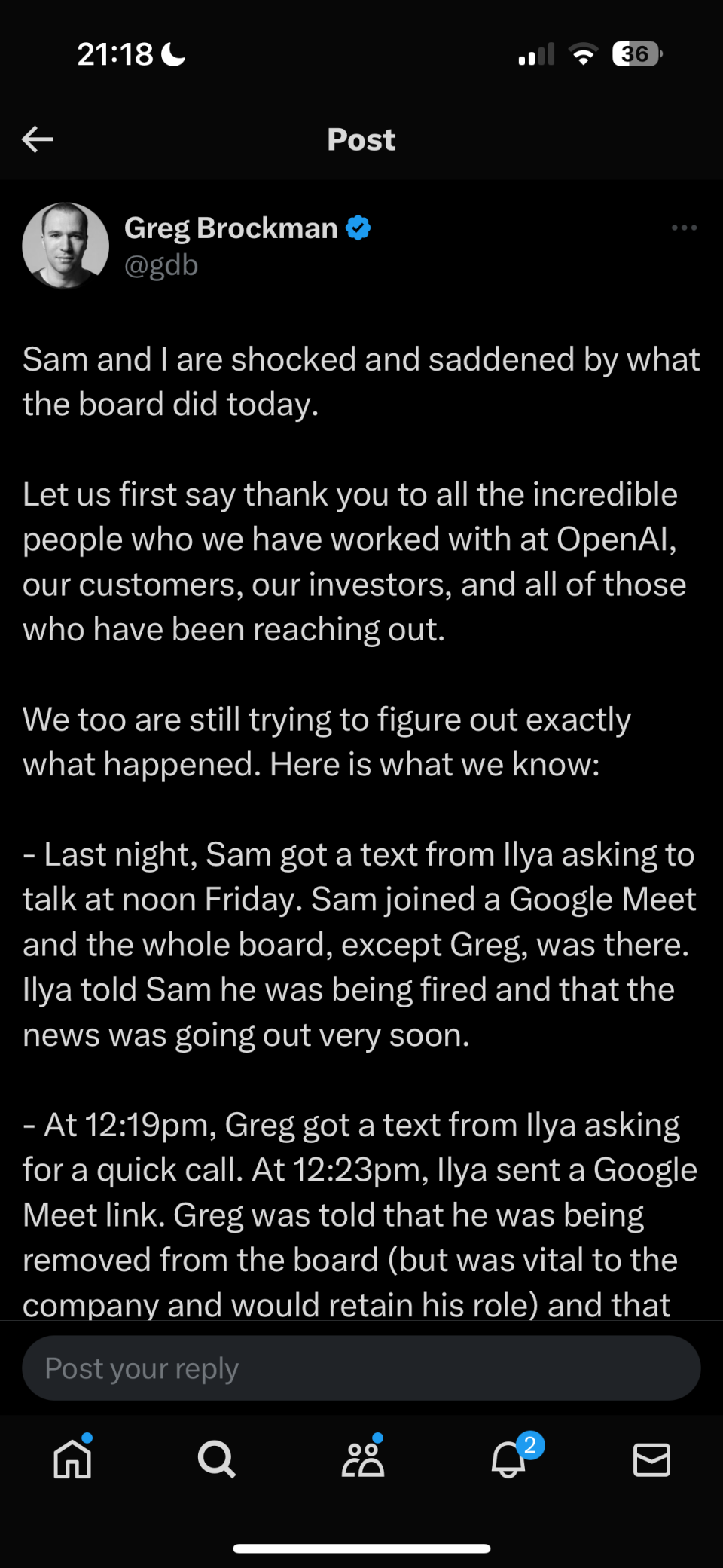Visit the @gdb profile handle
Screen dimensions: 723x1568
click(x=161, y=266)
